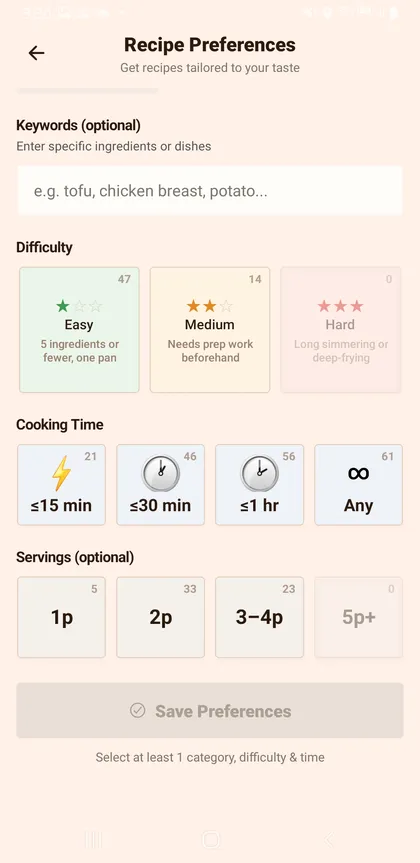420x863 pixels.
Task: Select ≤30 min cooking time
Action: pyautogui.click(x=160, y=485)
